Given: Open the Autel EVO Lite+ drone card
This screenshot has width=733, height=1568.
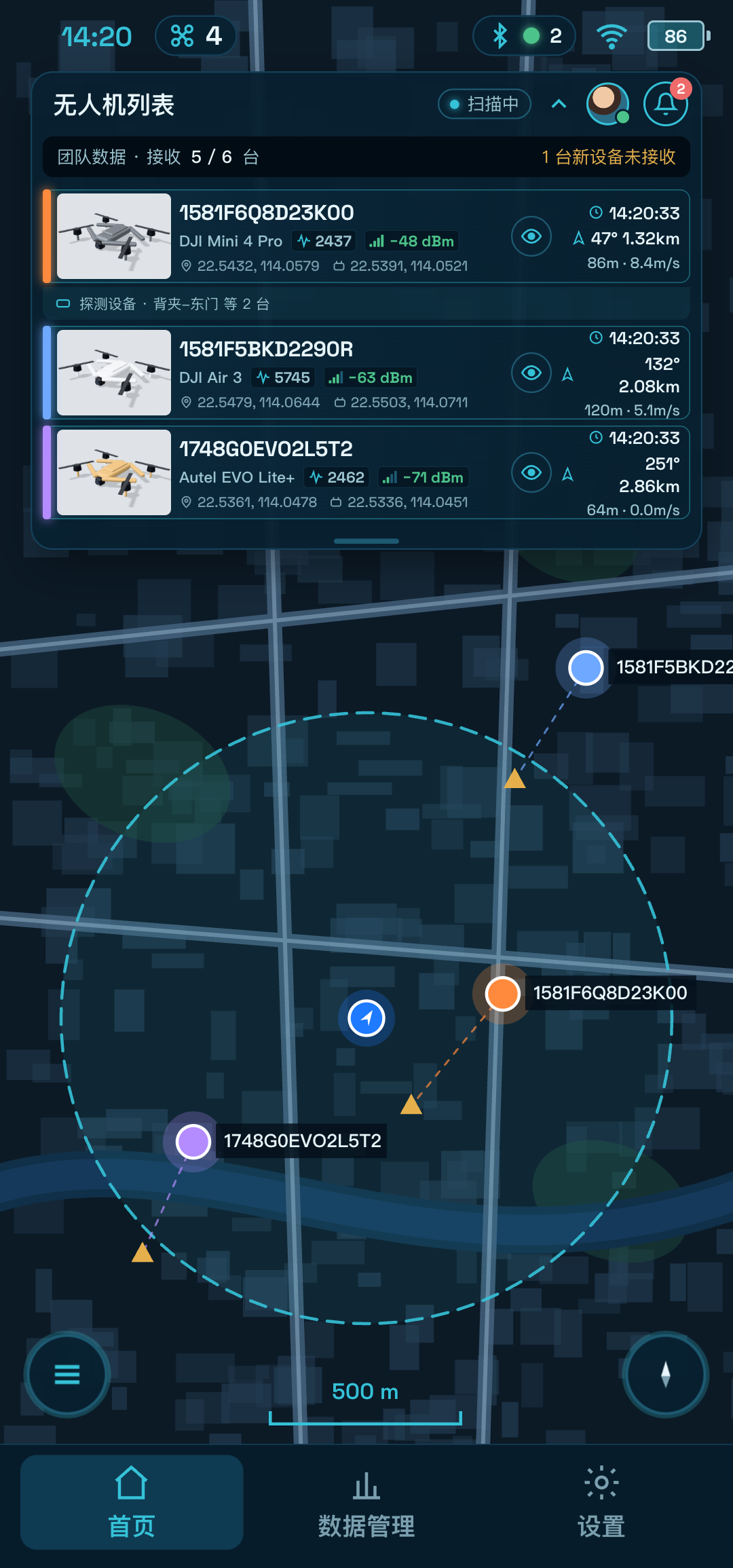Looking at the screenshot, I should pos(366,472).
